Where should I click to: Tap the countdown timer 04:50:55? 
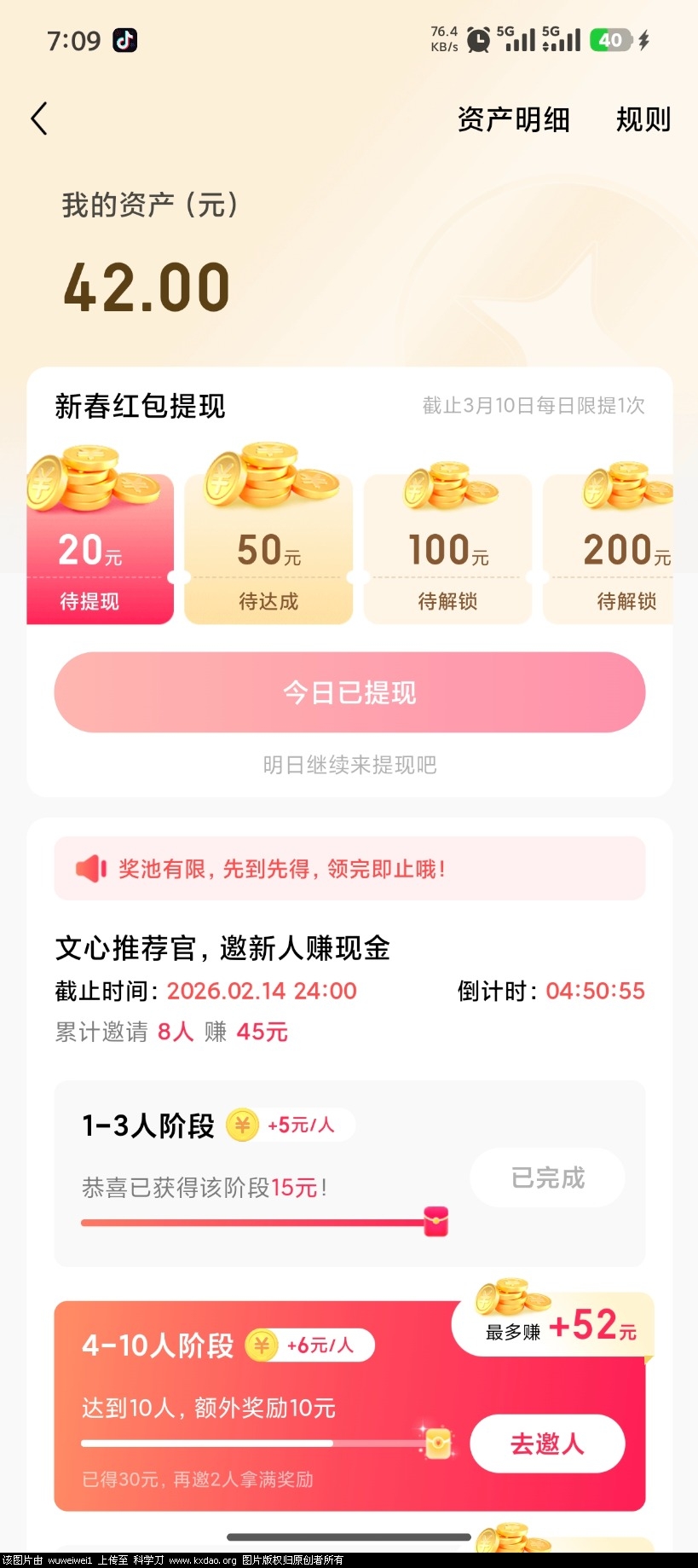click(x=595, y=991)
